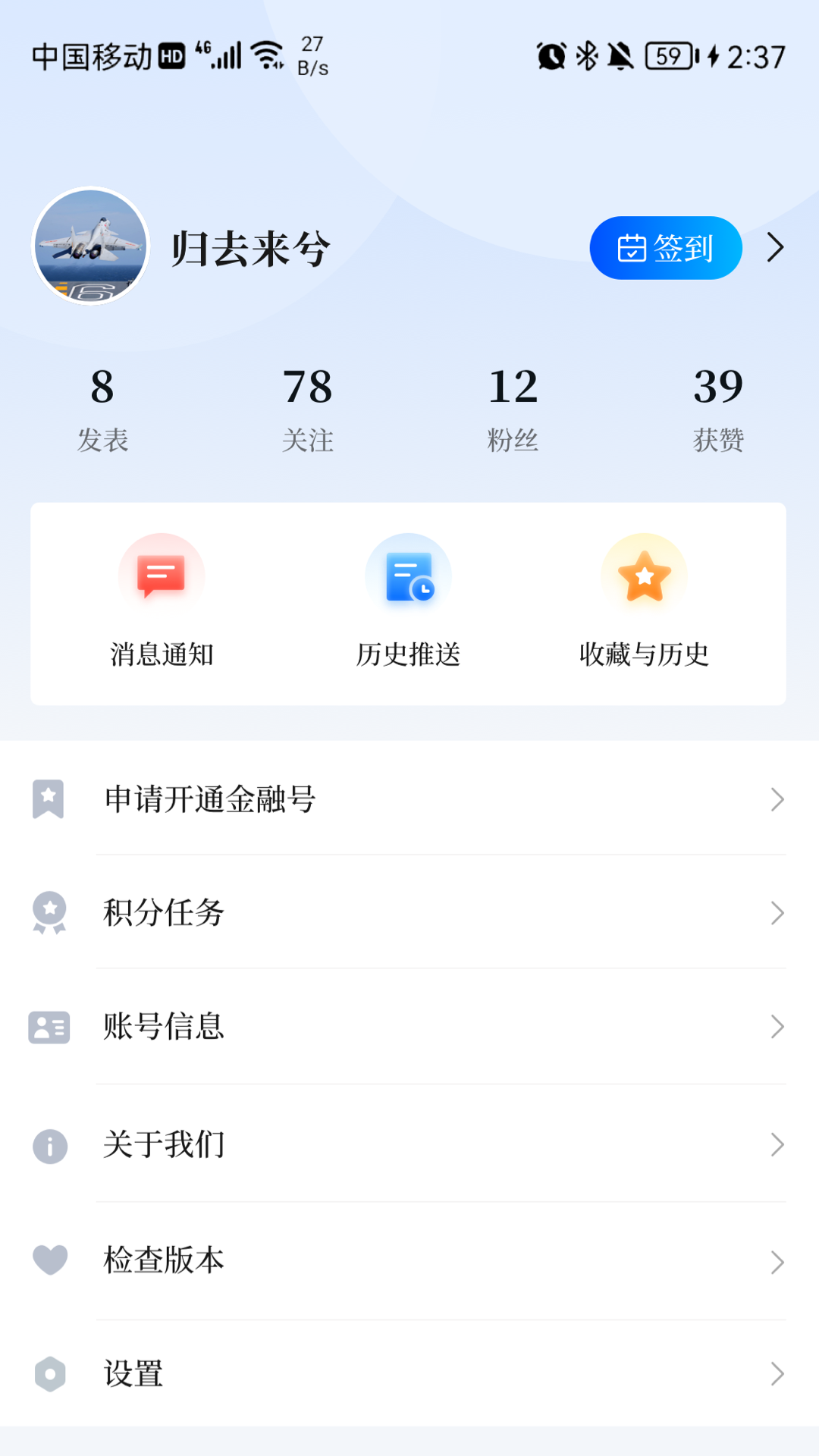The height and width of the screenshot is (1456, 819).
Task: Tap the 签到 check-in button
Action: click(665, 248)
